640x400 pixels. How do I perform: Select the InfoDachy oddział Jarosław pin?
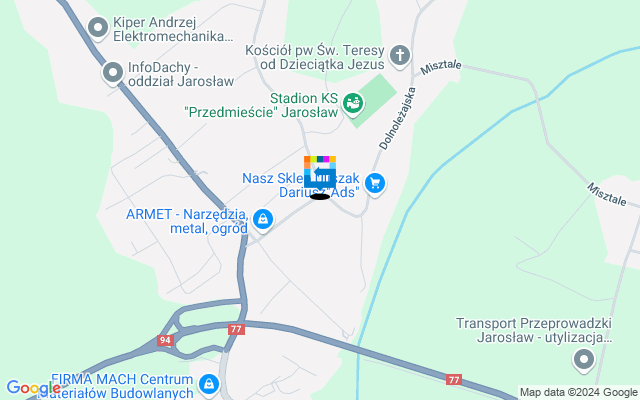(x=112, y=73)
